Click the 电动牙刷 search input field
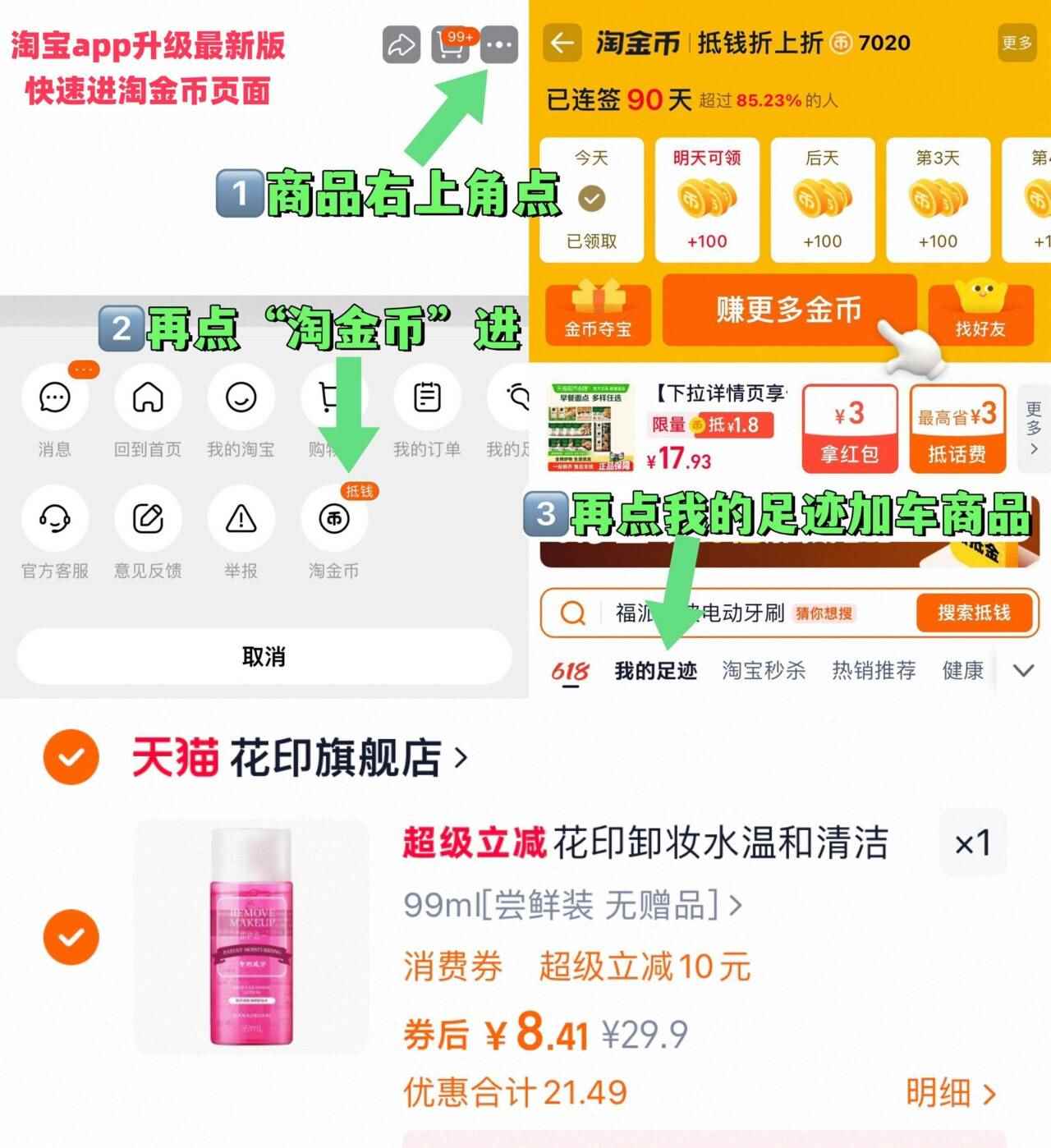Image resolution: width=1051 pixels, height=1148 pixels. (723, 612)
